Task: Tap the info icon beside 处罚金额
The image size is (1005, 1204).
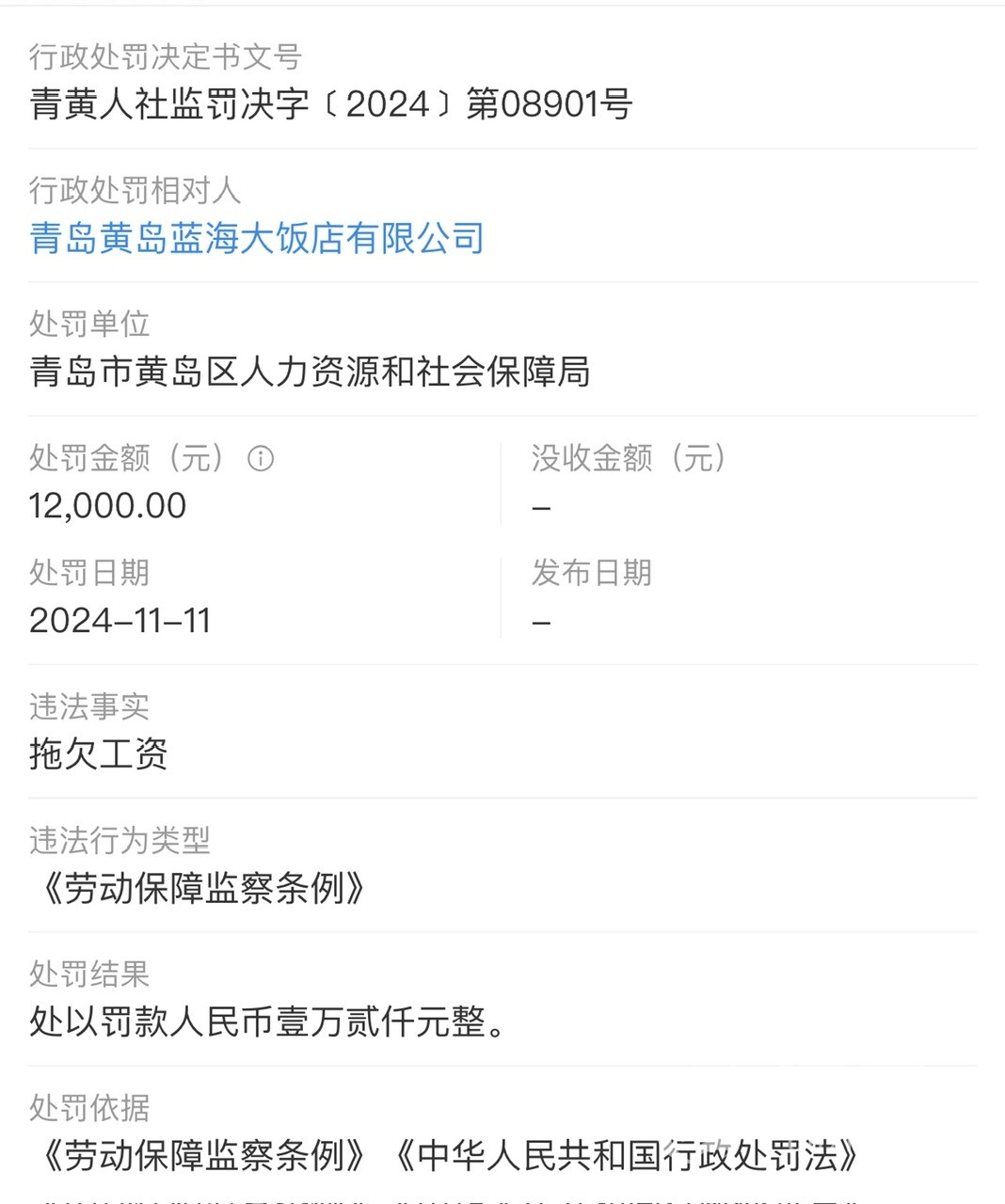Action: click(x=261, y=459)
